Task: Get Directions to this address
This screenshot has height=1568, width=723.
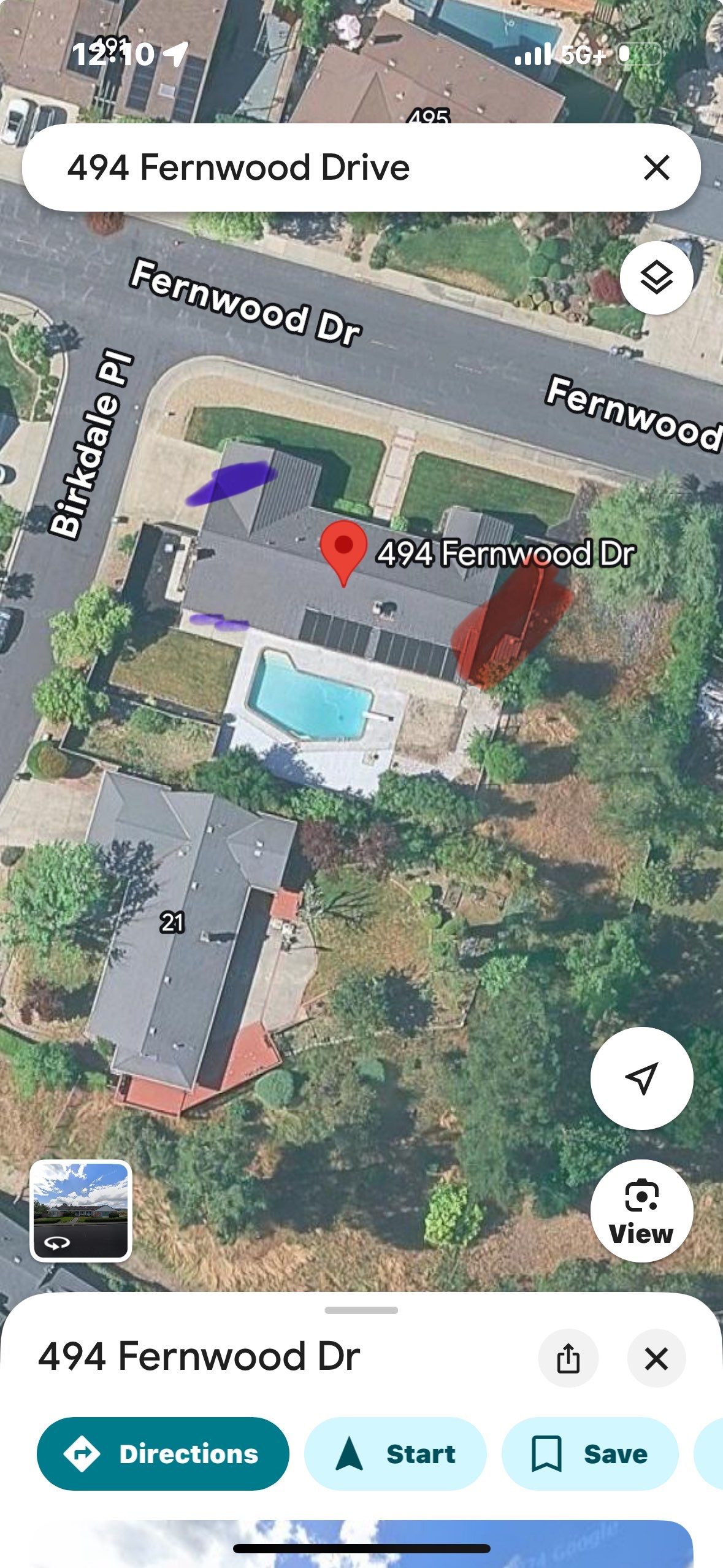Action: 163,1454
